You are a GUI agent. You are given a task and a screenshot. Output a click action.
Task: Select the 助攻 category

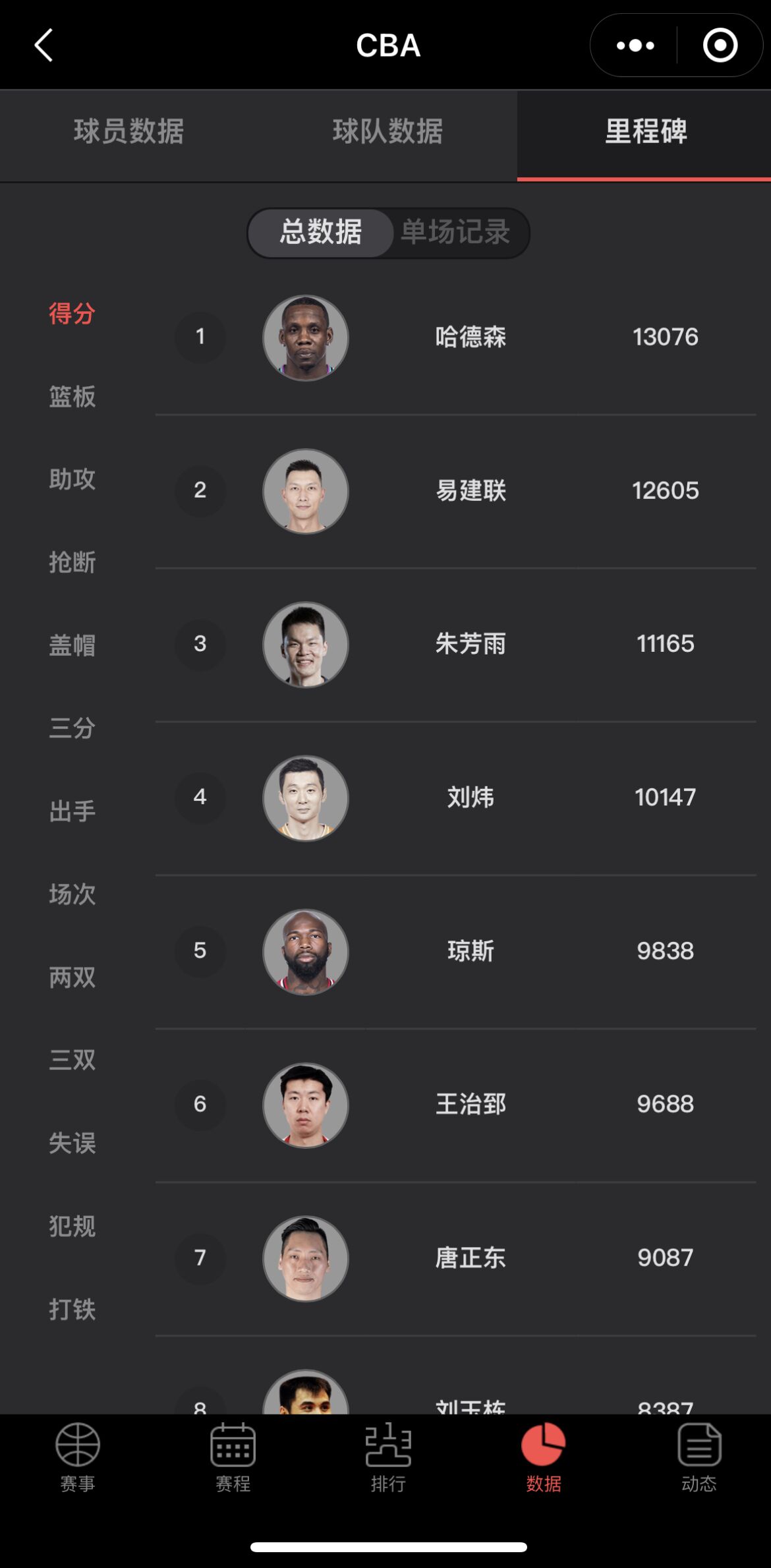[72, 479]
